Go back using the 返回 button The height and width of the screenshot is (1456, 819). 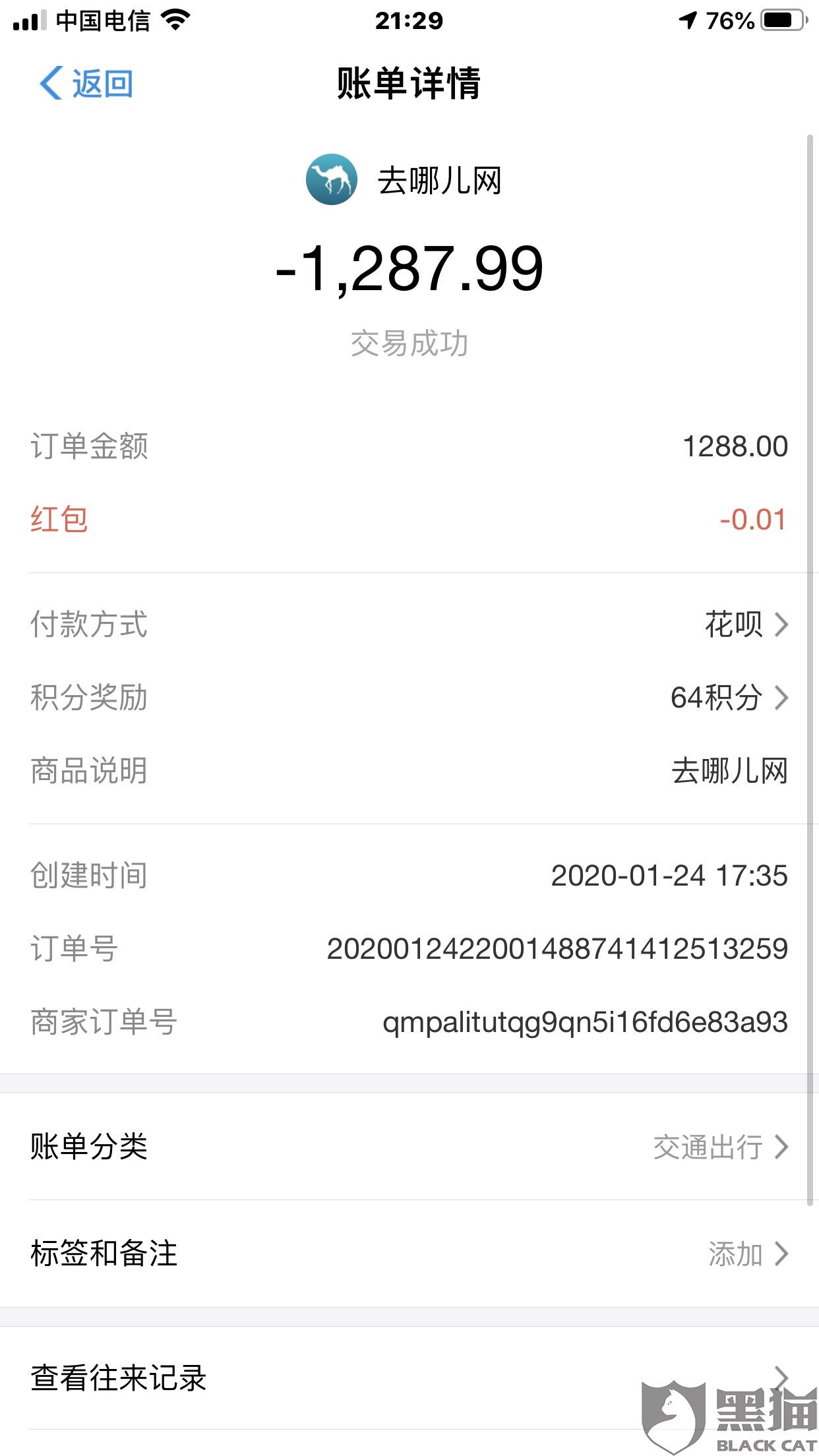point(86,84)
